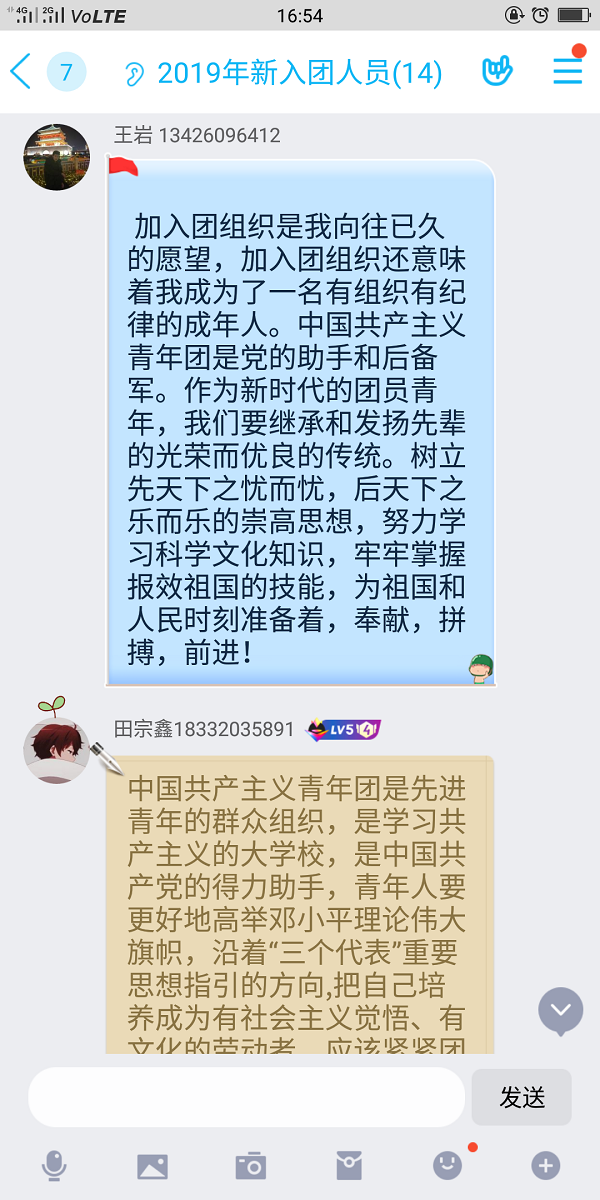Send the message with 发送 button

[521, 1097]
